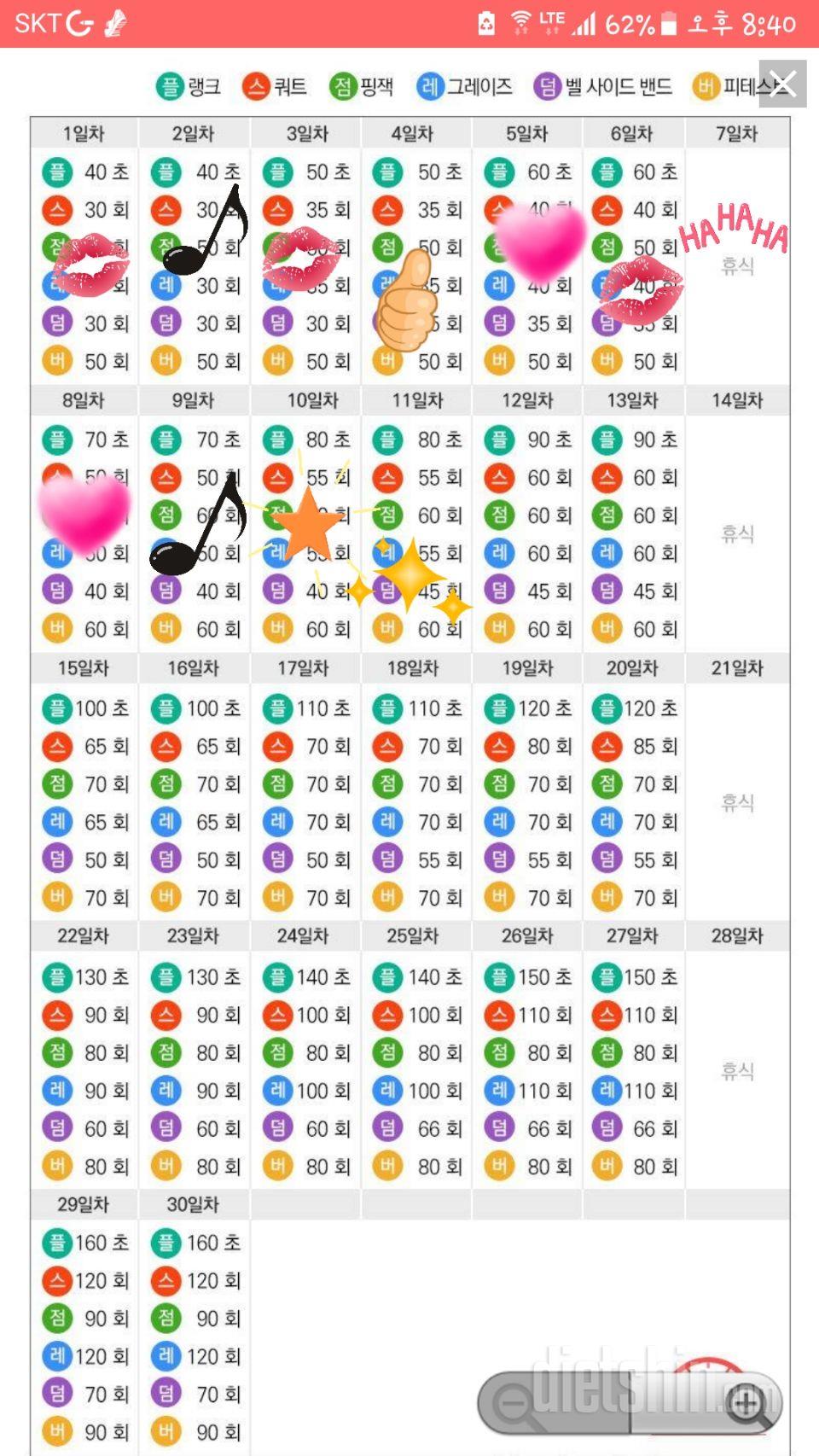This screenshot has width=819, height=1456.
Task: Close the image viewer
Action: (782, 84)
